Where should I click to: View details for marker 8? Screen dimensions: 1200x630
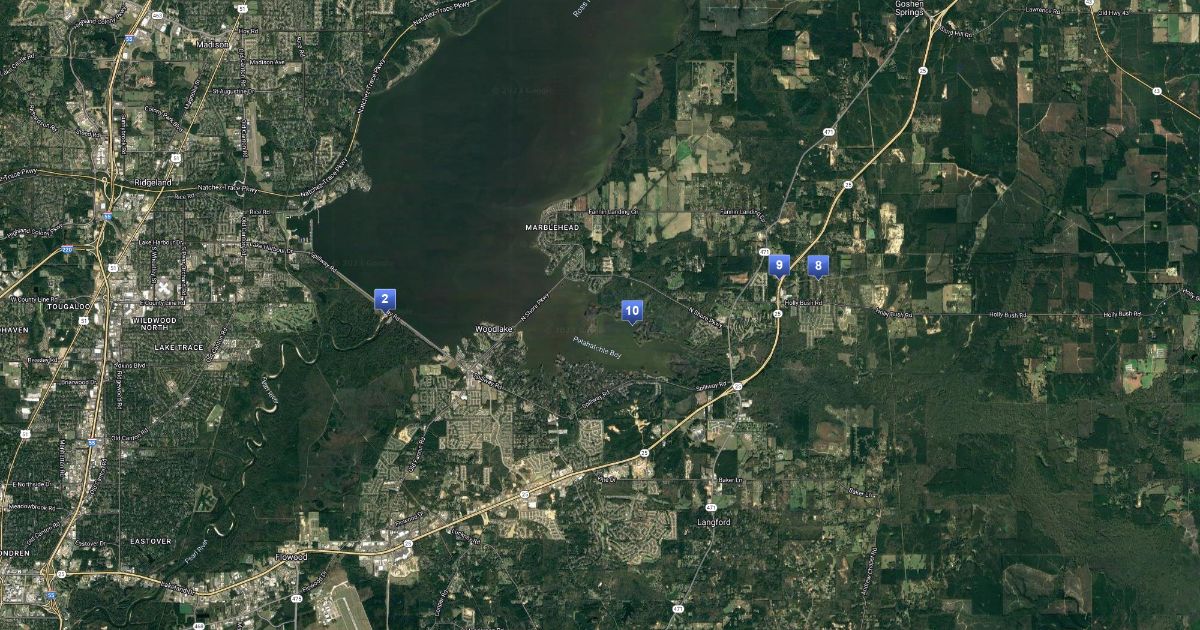click(818, 265)
